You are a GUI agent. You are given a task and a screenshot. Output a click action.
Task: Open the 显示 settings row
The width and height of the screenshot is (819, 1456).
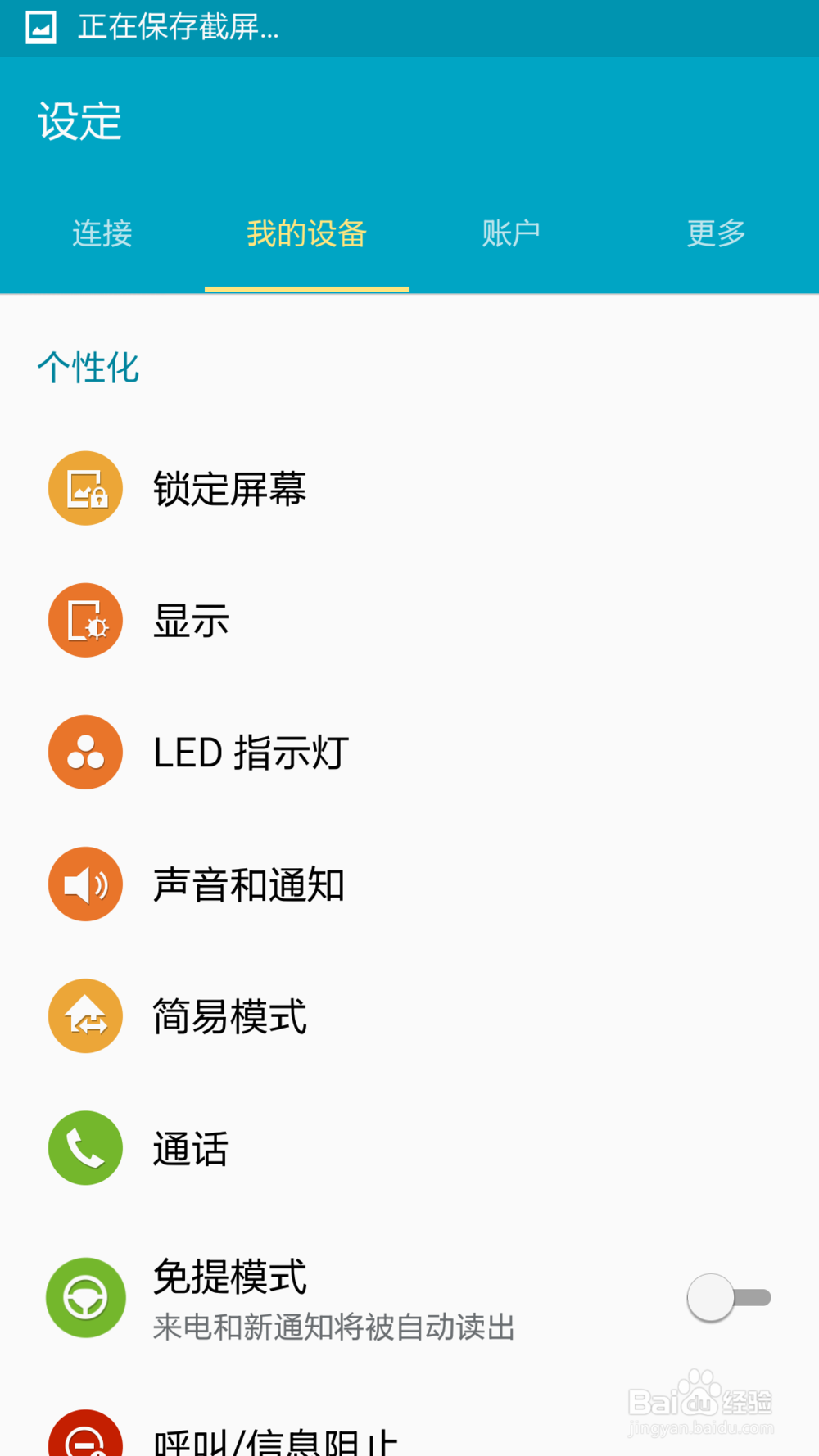tap(409, 621)
